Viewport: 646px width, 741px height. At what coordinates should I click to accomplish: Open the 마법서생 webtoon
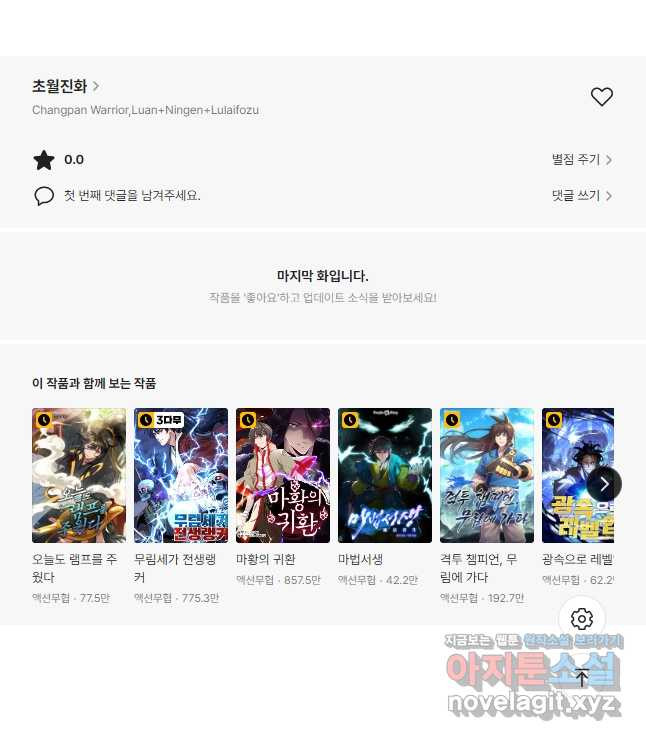pyautogui.click(x=385, y=476)
